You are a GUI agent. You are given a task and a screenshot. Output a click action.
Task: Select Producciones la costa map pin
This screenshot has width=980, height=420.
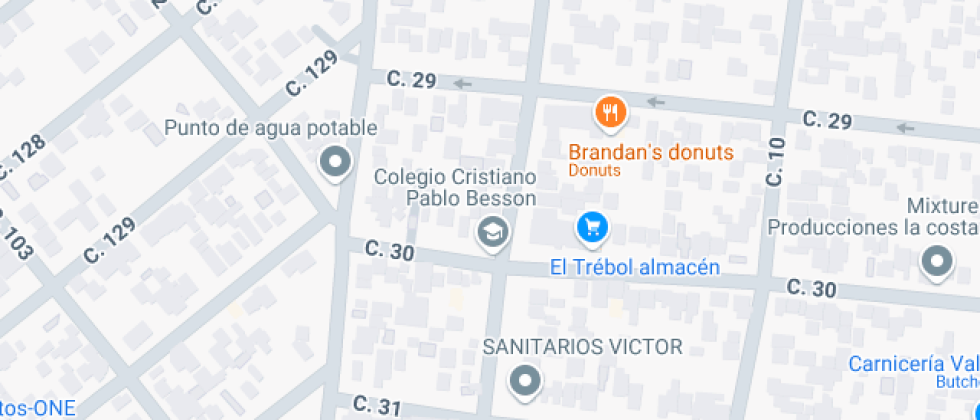pos(936,262)
